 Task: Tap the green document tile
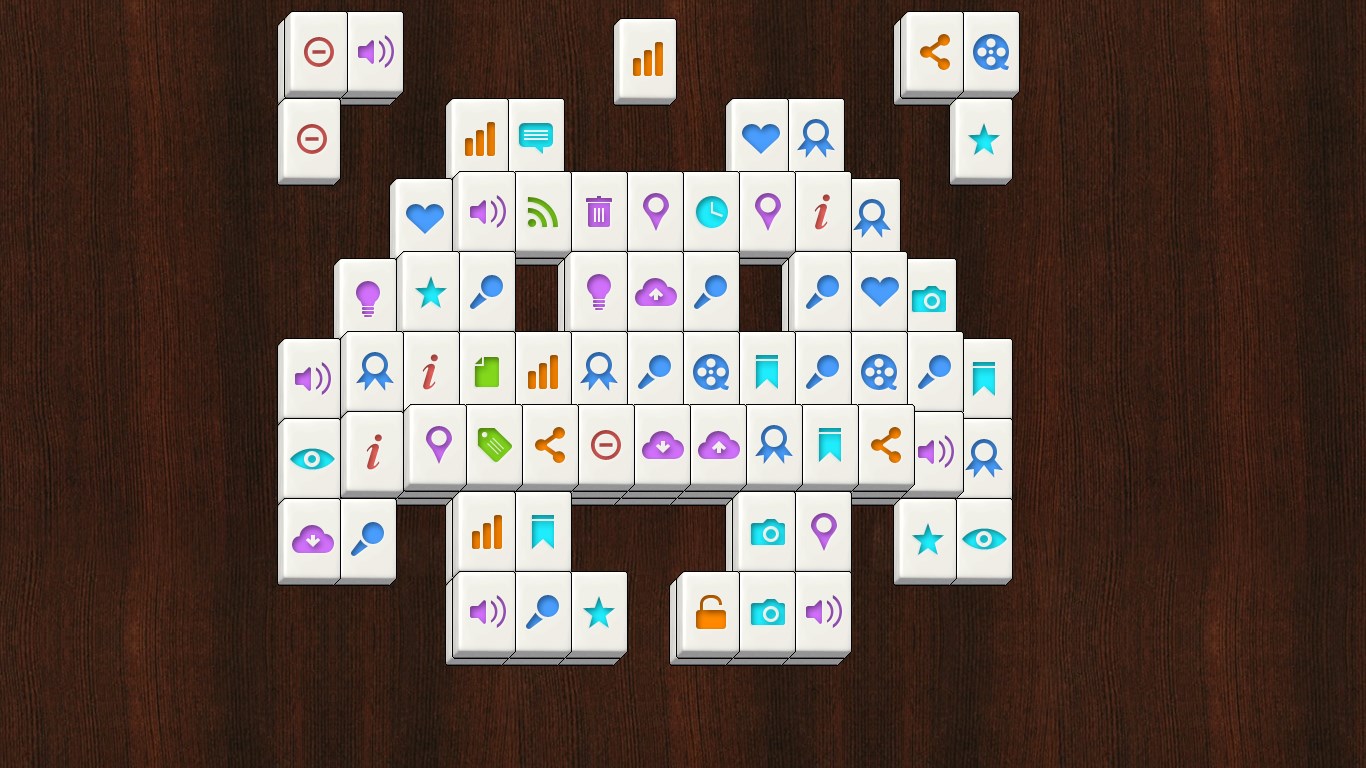click(x=487, y=372)
